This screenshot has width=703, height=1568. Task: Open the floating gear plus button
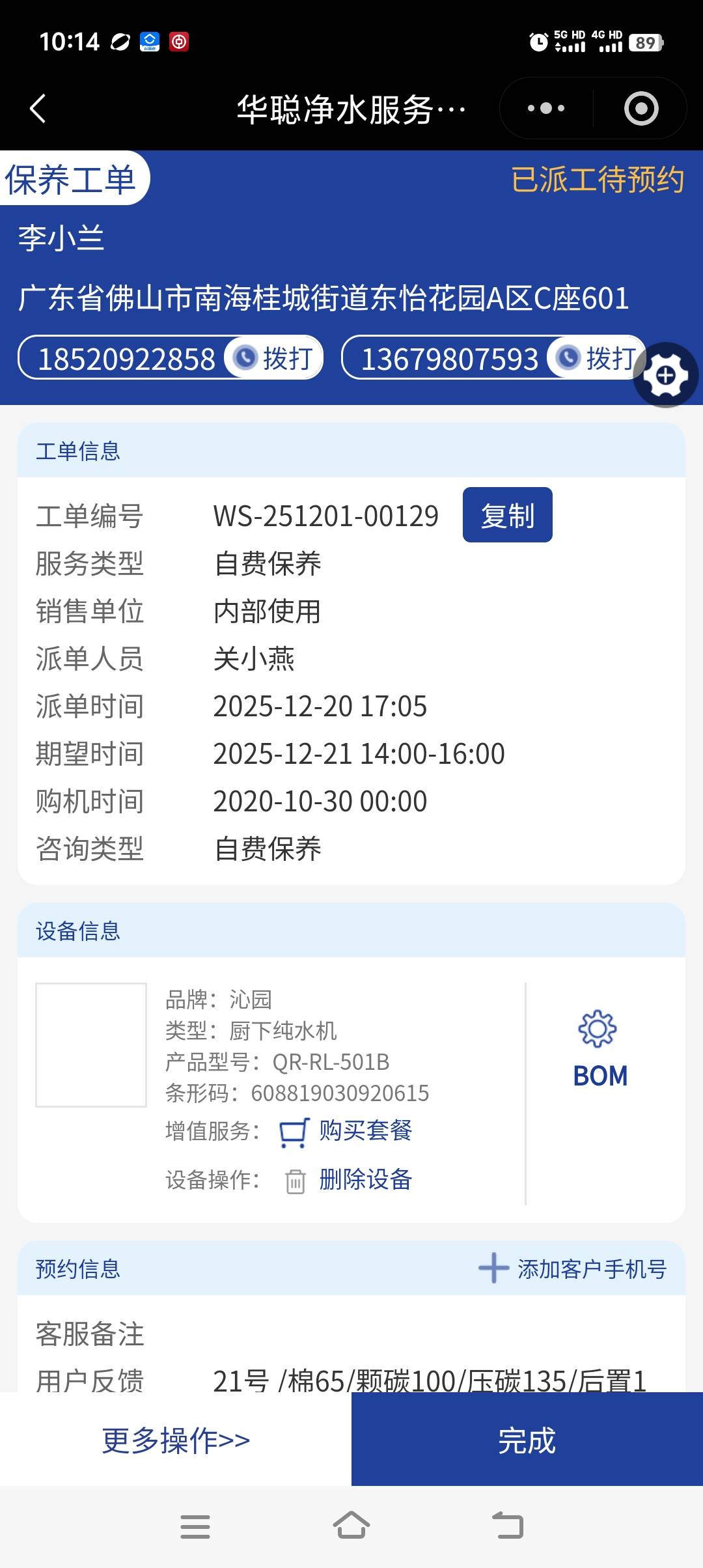pyautogui.click(x=665, y=375)
